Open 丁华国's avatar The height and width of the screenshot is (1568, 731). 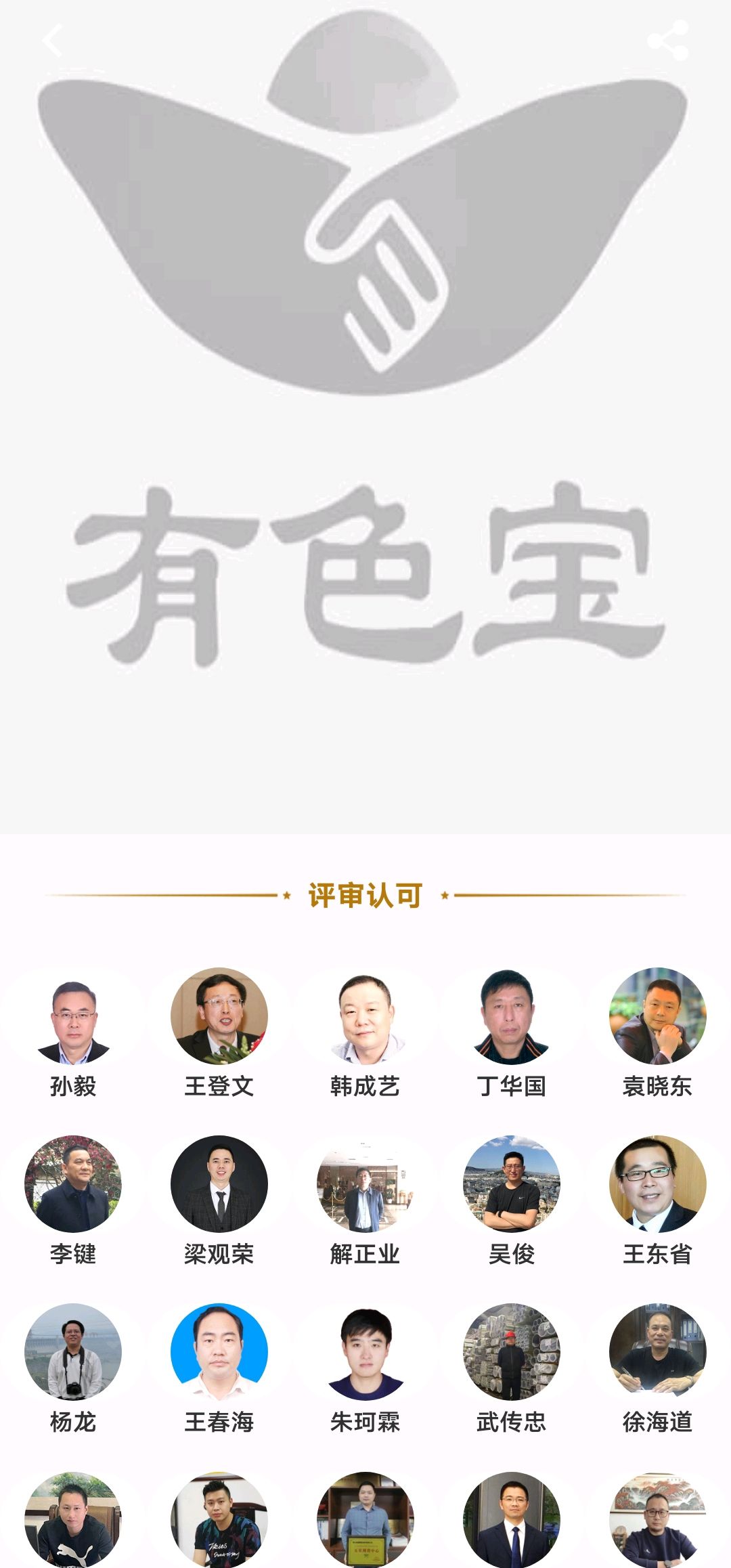512,1016
